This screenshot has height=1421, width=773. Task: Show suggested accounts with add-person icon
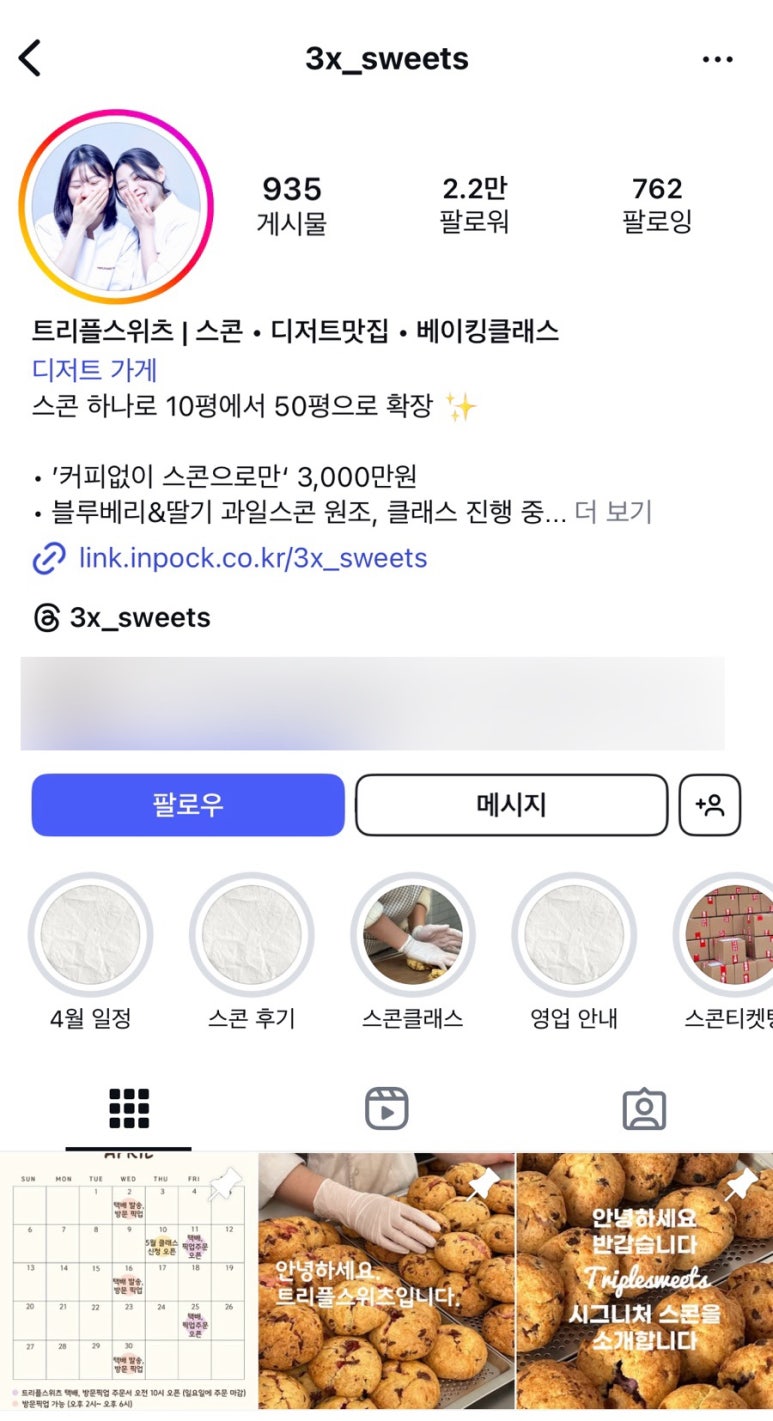point(710,805)
